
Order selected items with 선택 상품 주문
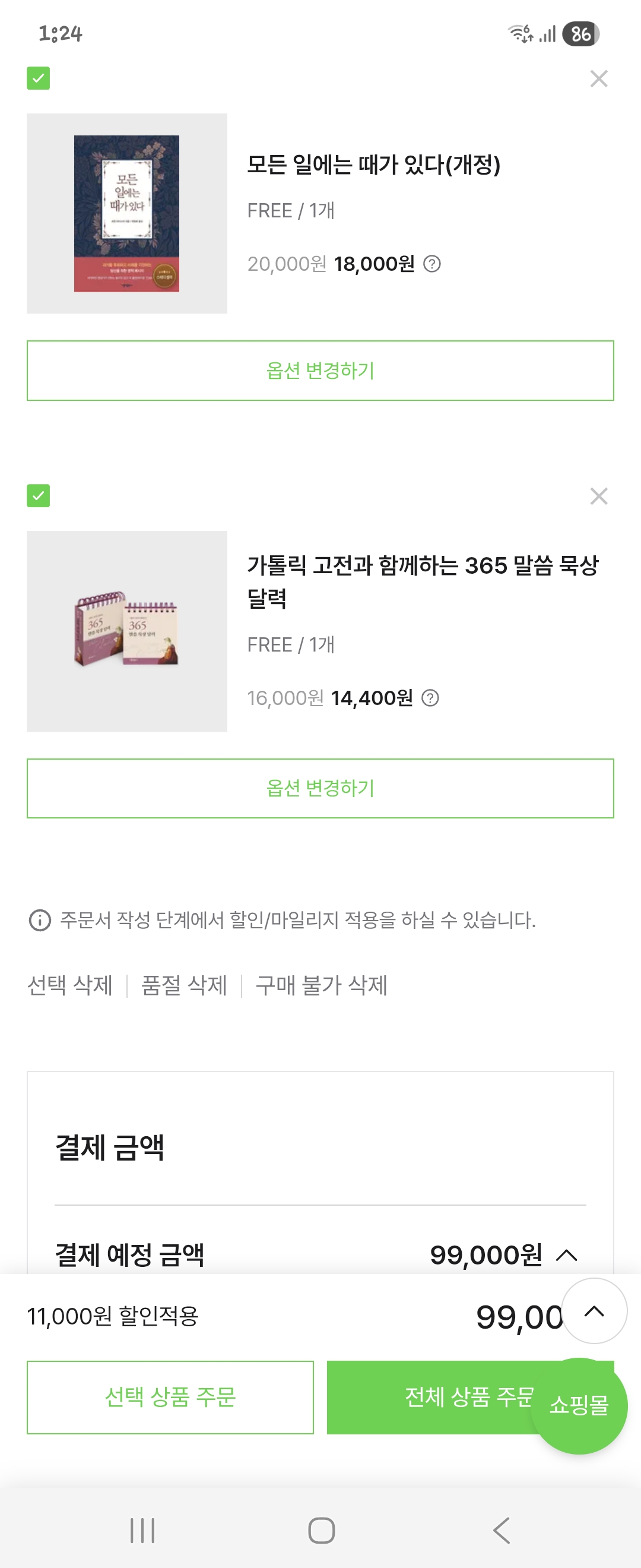170,1397
